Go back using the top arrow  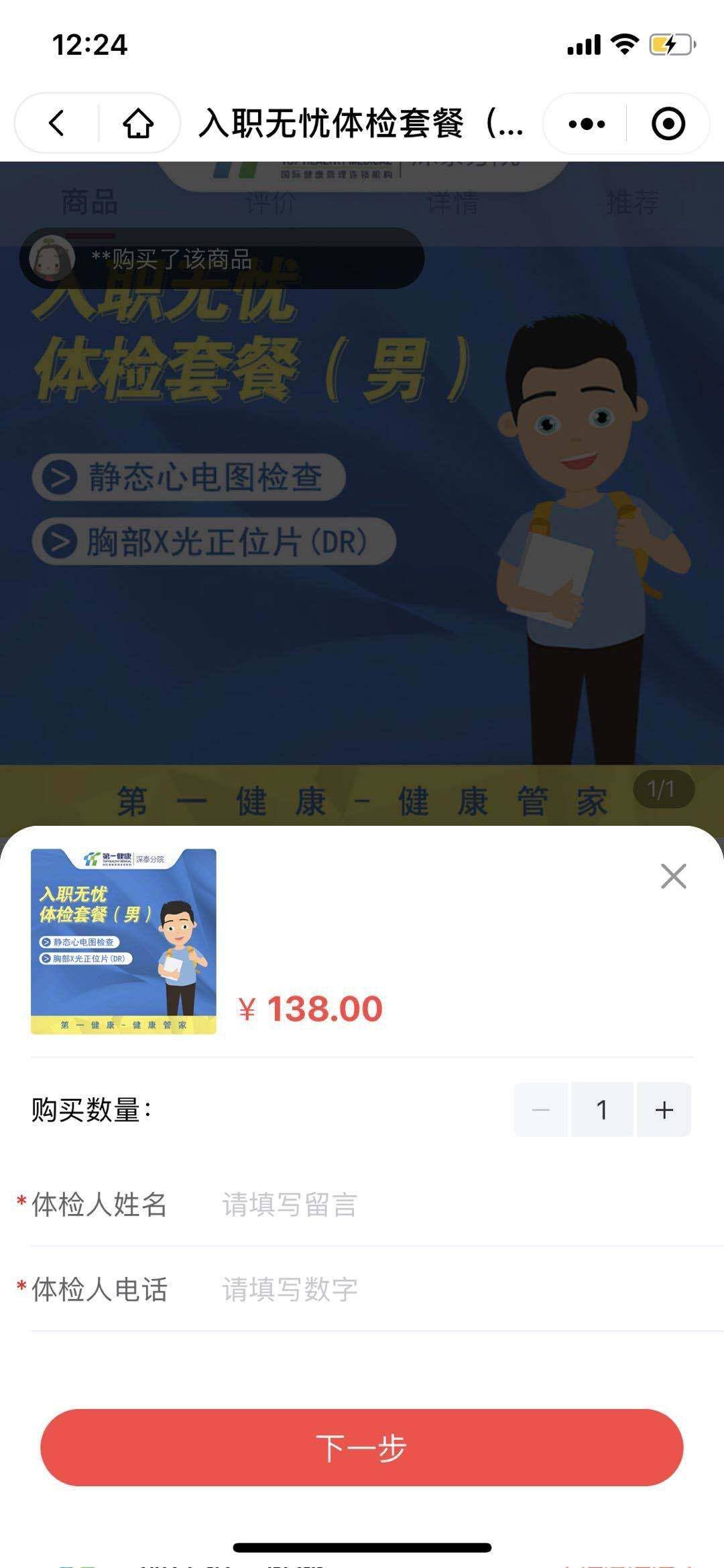[x=58, y=124]
